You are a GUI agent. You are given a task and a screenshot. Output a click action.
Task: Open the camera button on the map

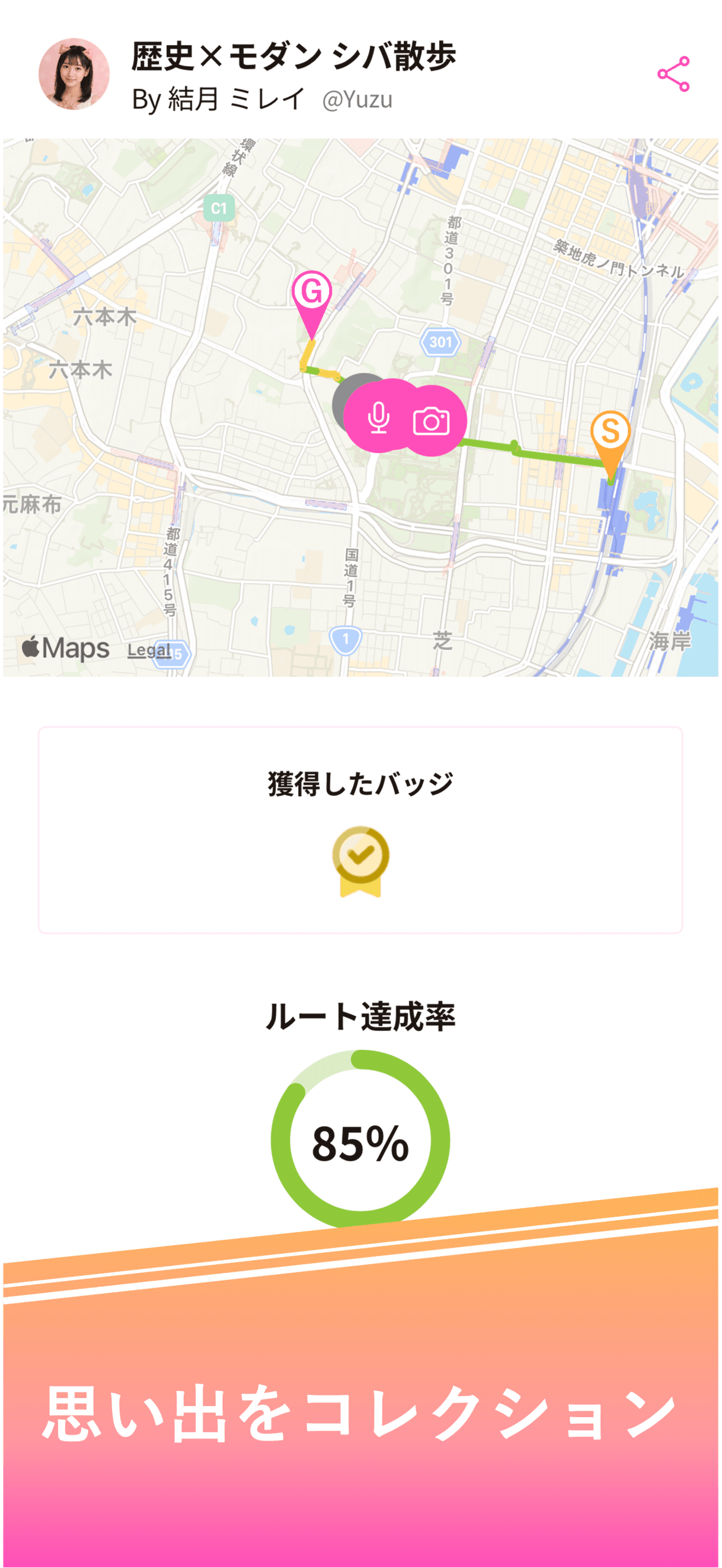coord(432,421)
